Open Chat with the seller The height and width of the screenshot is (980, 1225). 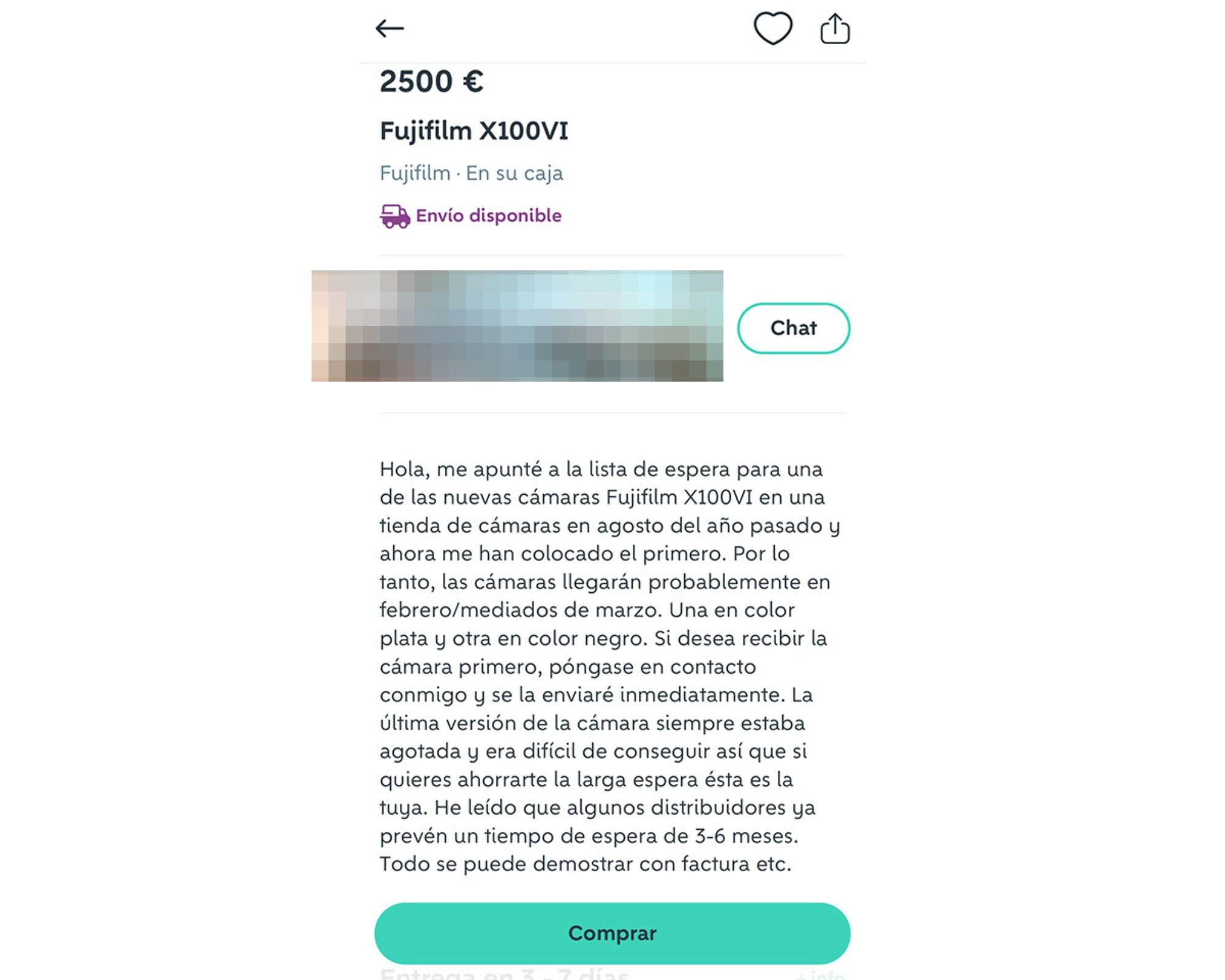coord(793,328)
